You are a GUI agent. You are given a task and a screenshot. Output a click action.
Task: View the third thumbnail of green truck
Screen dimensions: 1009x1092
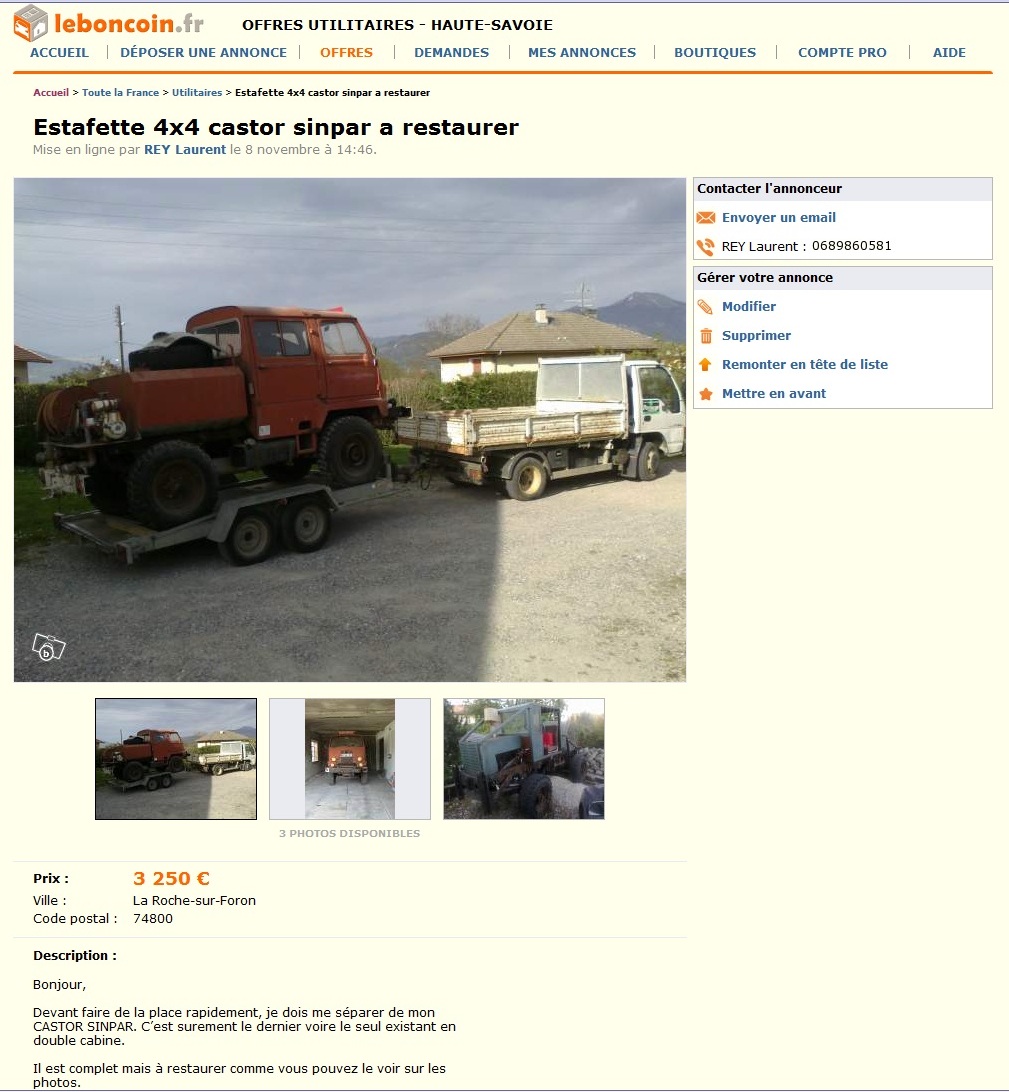click(523, 758)
